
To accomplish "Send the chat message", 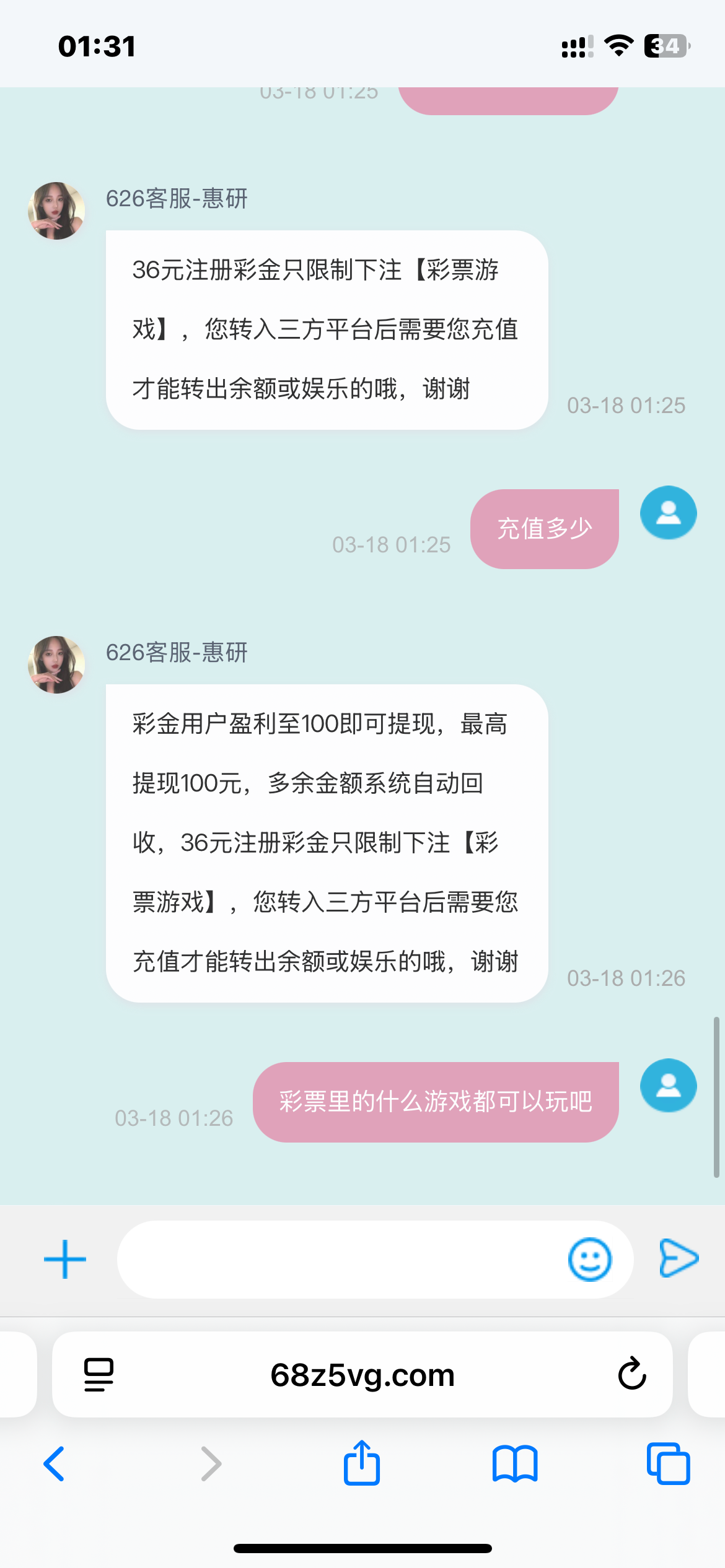I will click(679, 1258).
